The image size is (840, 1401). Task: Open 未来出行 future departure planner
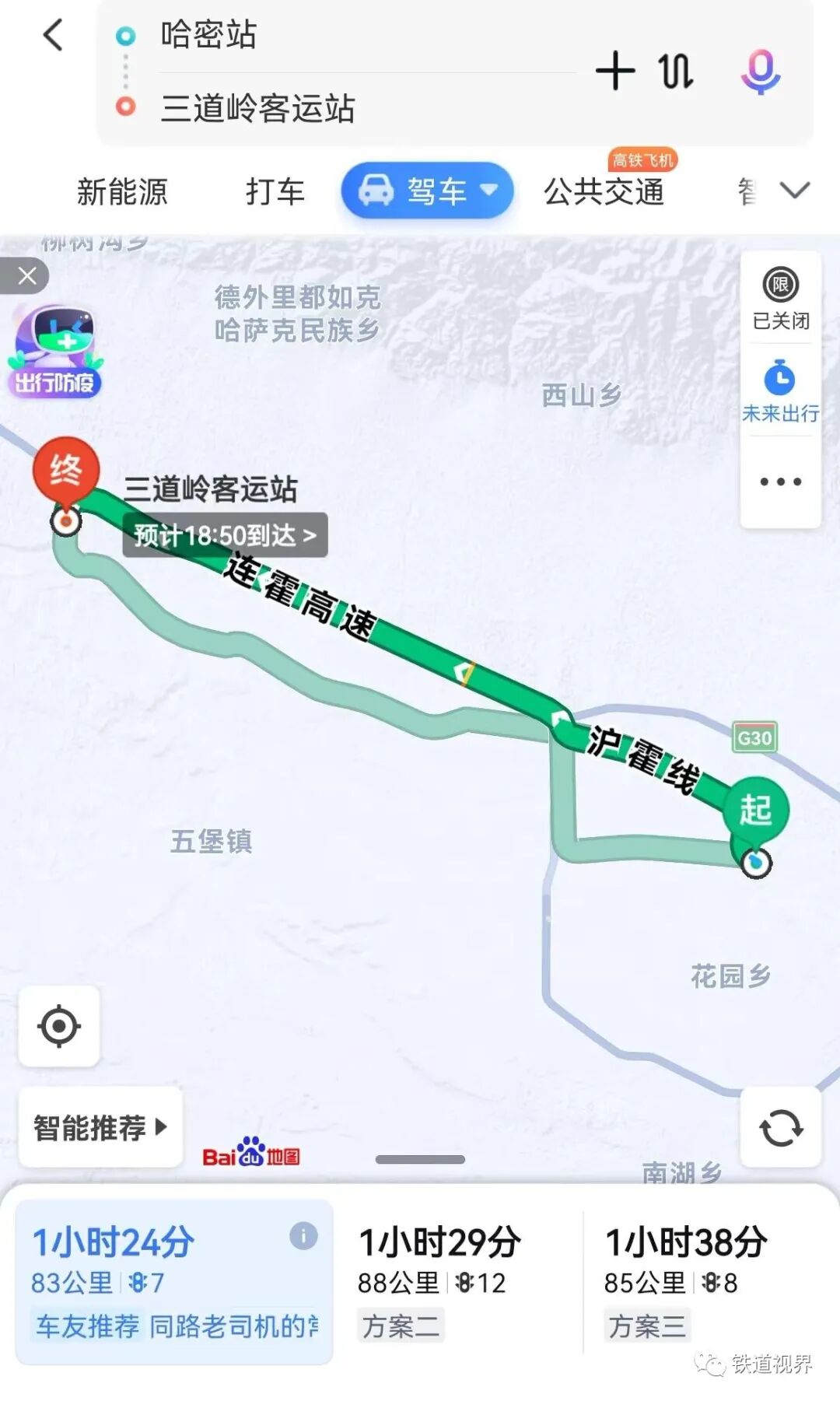point(780,391)
